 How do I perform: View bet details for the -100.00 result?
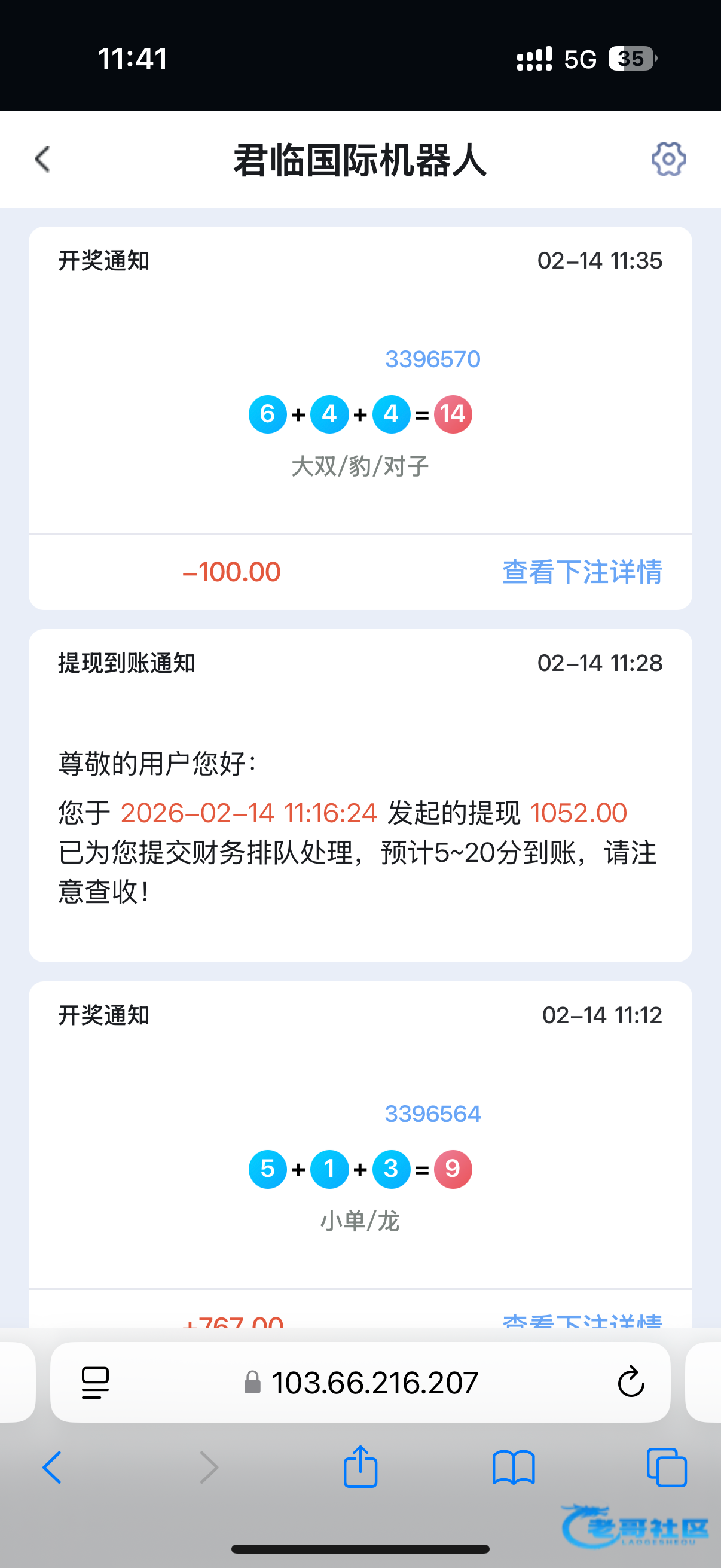[x=582, y=572]
